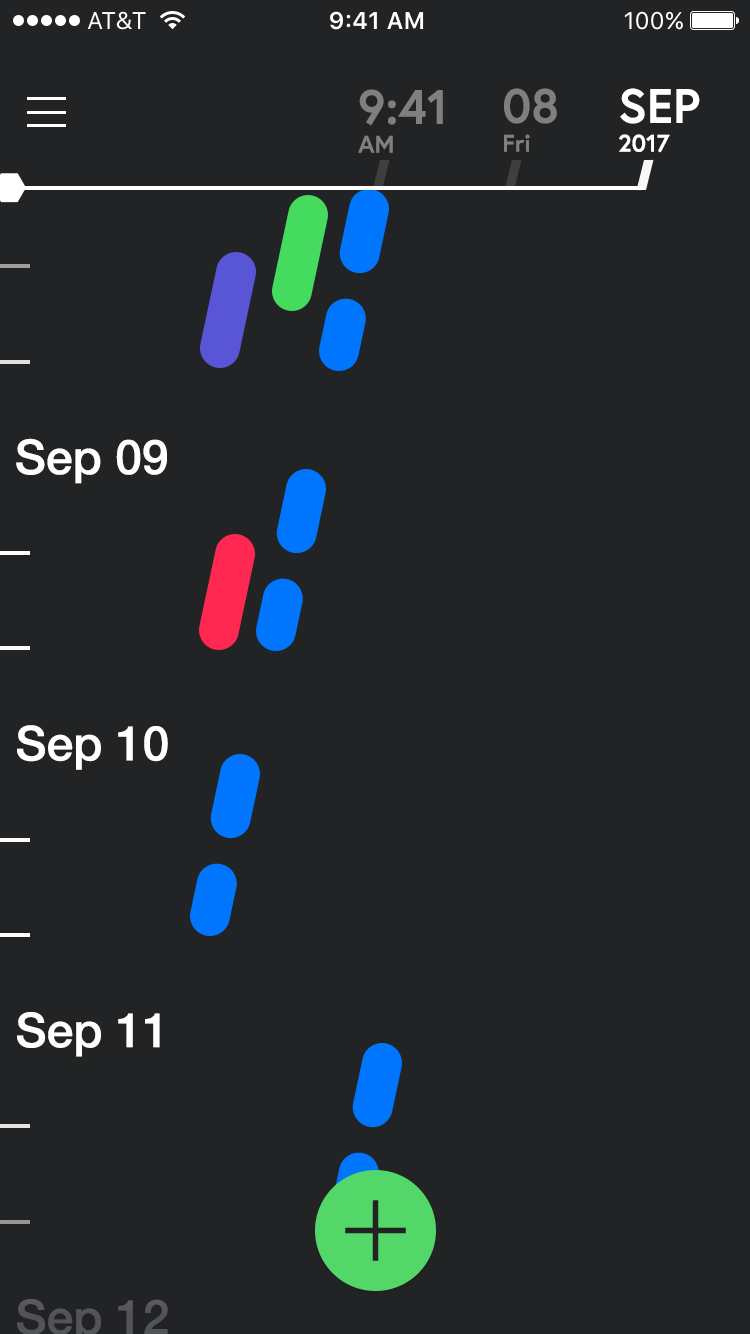Switch to the 9:41 AM time scale
750x1334 pixels.
click(x=402, y=121)
